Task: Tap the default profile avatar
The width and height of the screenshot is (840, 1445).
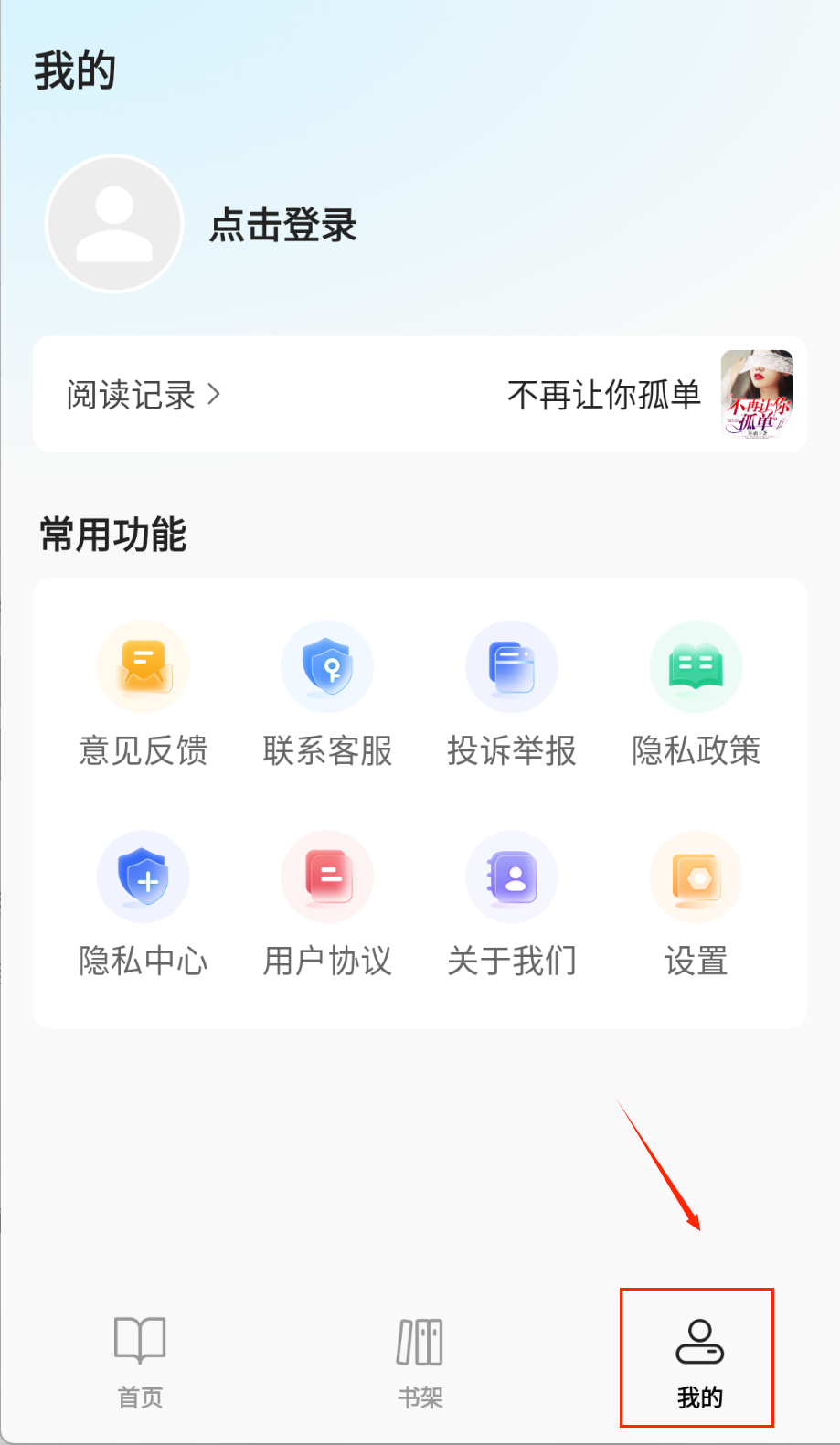Action: click(114, 224)
